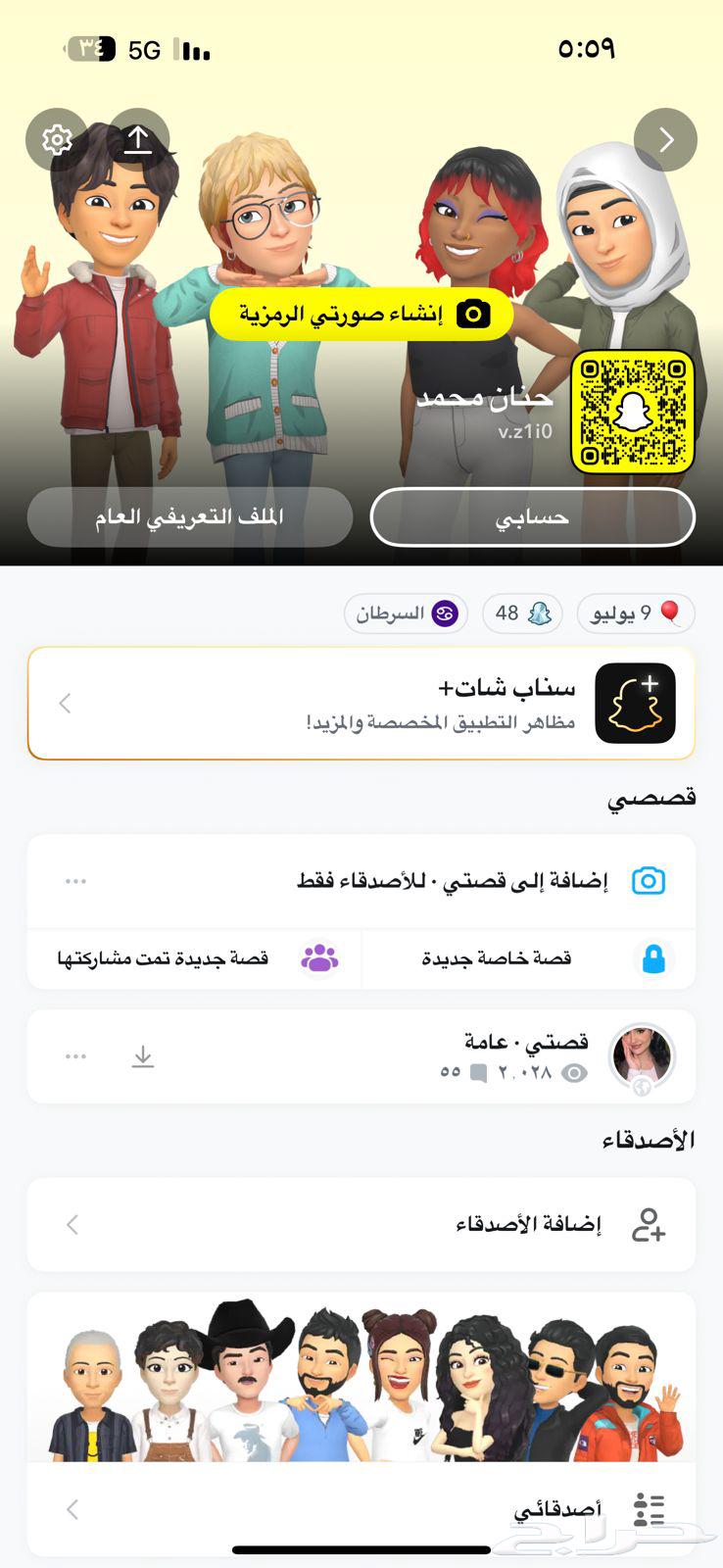Tap the share profile icon
Screen dimensions: 723x1568
click(x=137, y=137)
